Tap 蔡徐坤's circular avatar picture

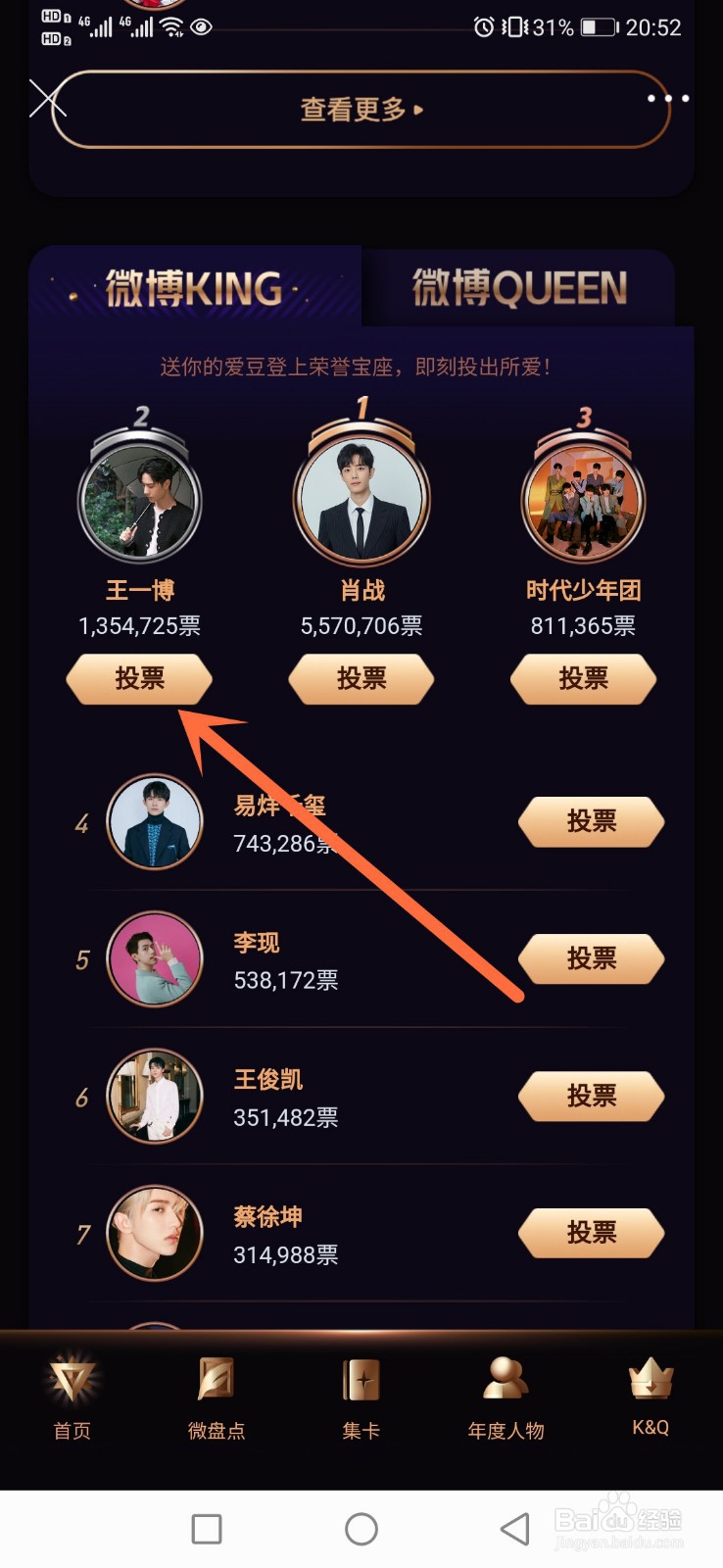155,1233
